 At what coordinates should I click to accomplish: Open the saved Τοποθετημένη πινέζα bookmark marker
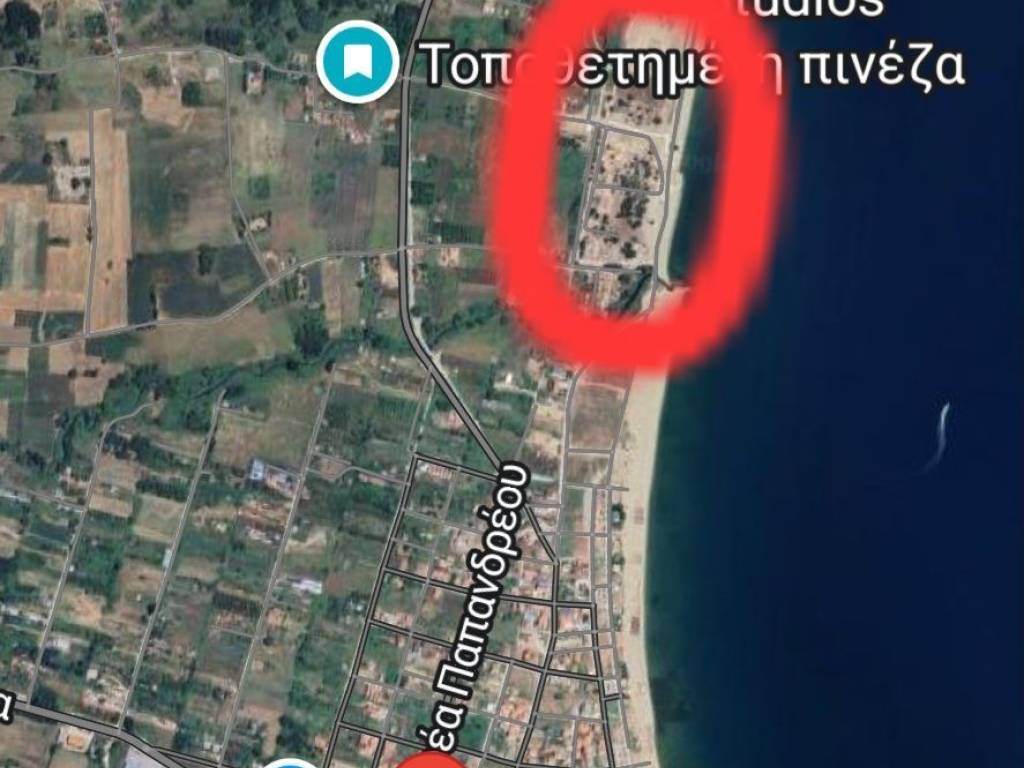pyautogui.click(x=357, y=62)
